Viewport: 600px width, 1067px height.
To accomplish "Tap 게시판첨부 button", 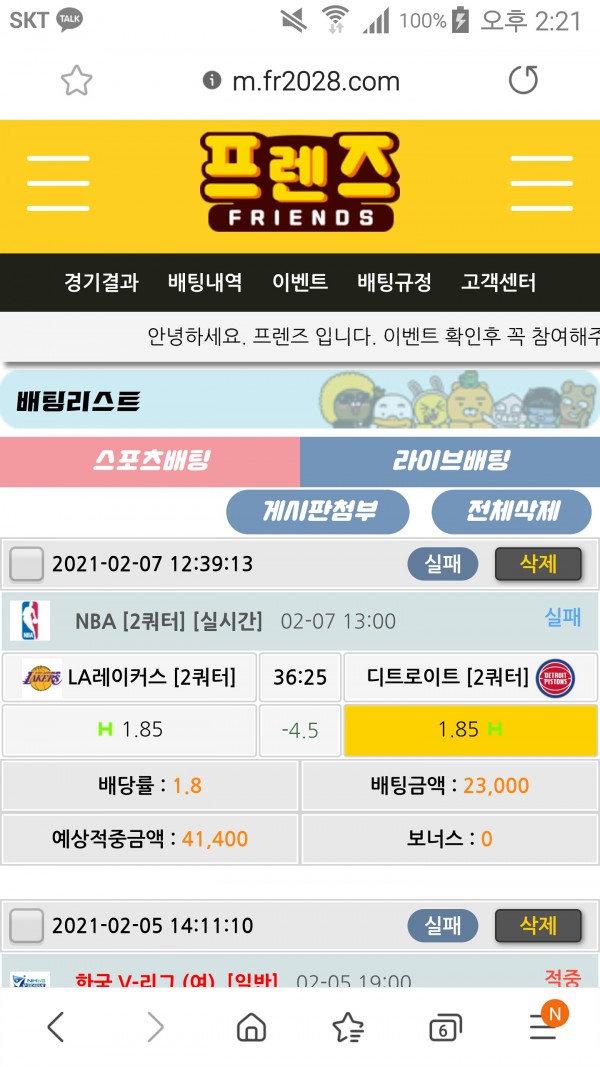I will tap(318, 512).
